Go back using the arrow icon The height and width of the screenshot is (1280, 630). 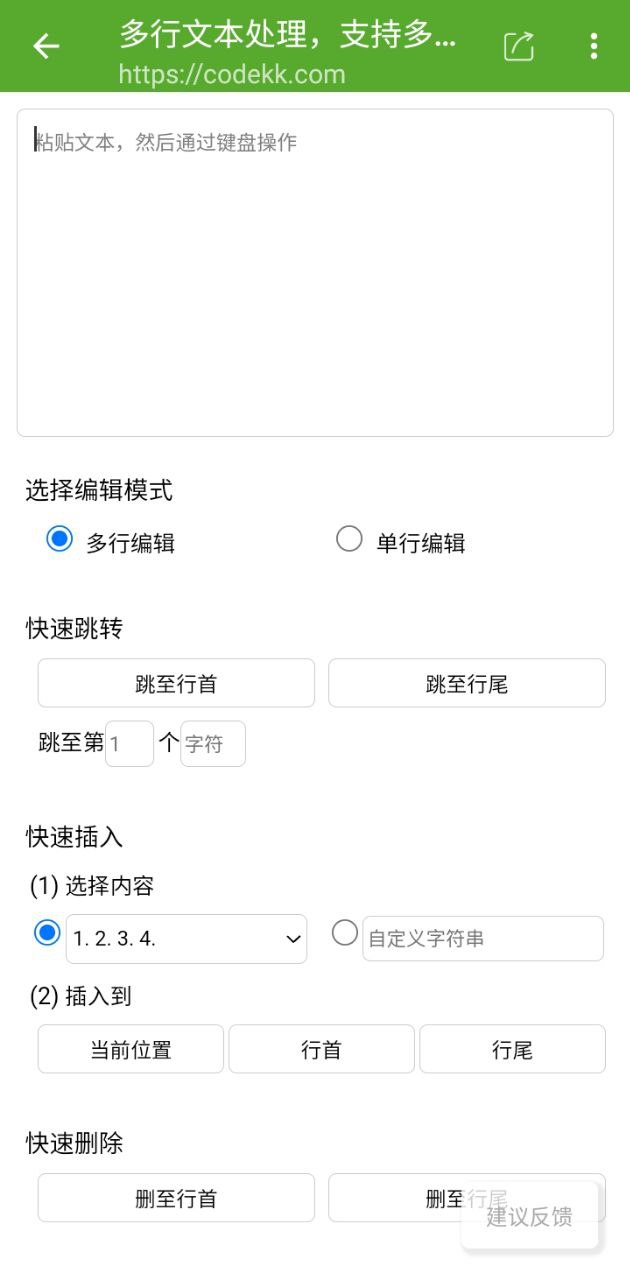click(x=46, y=46)
